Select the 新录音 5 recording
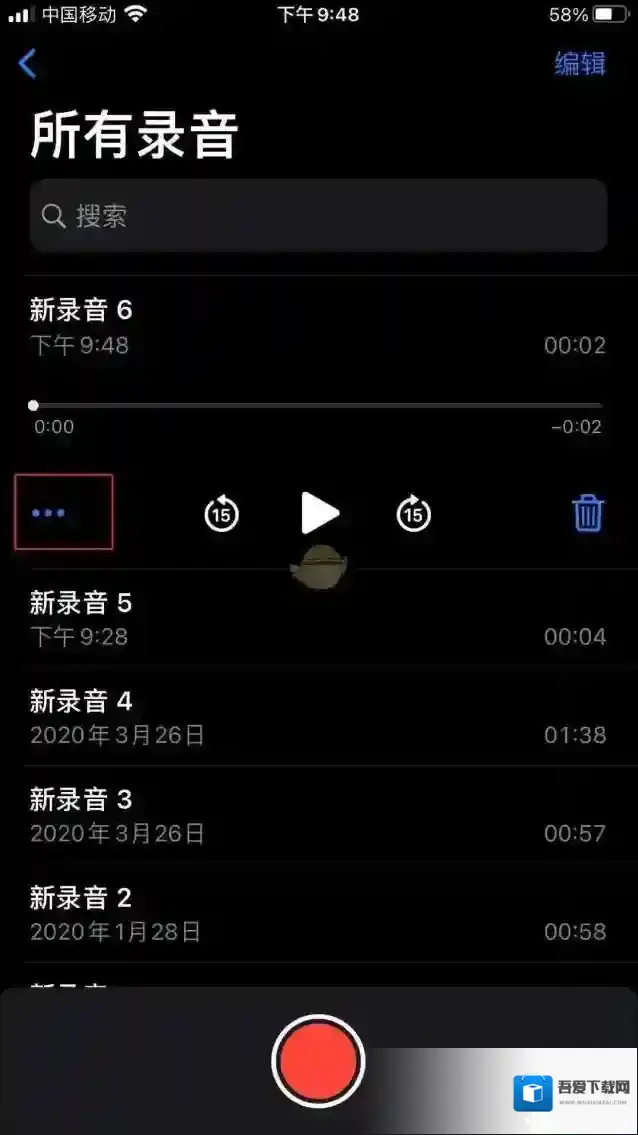Image resolution: width=638 pixels, height=1135 pixels. tap(318, 618)
